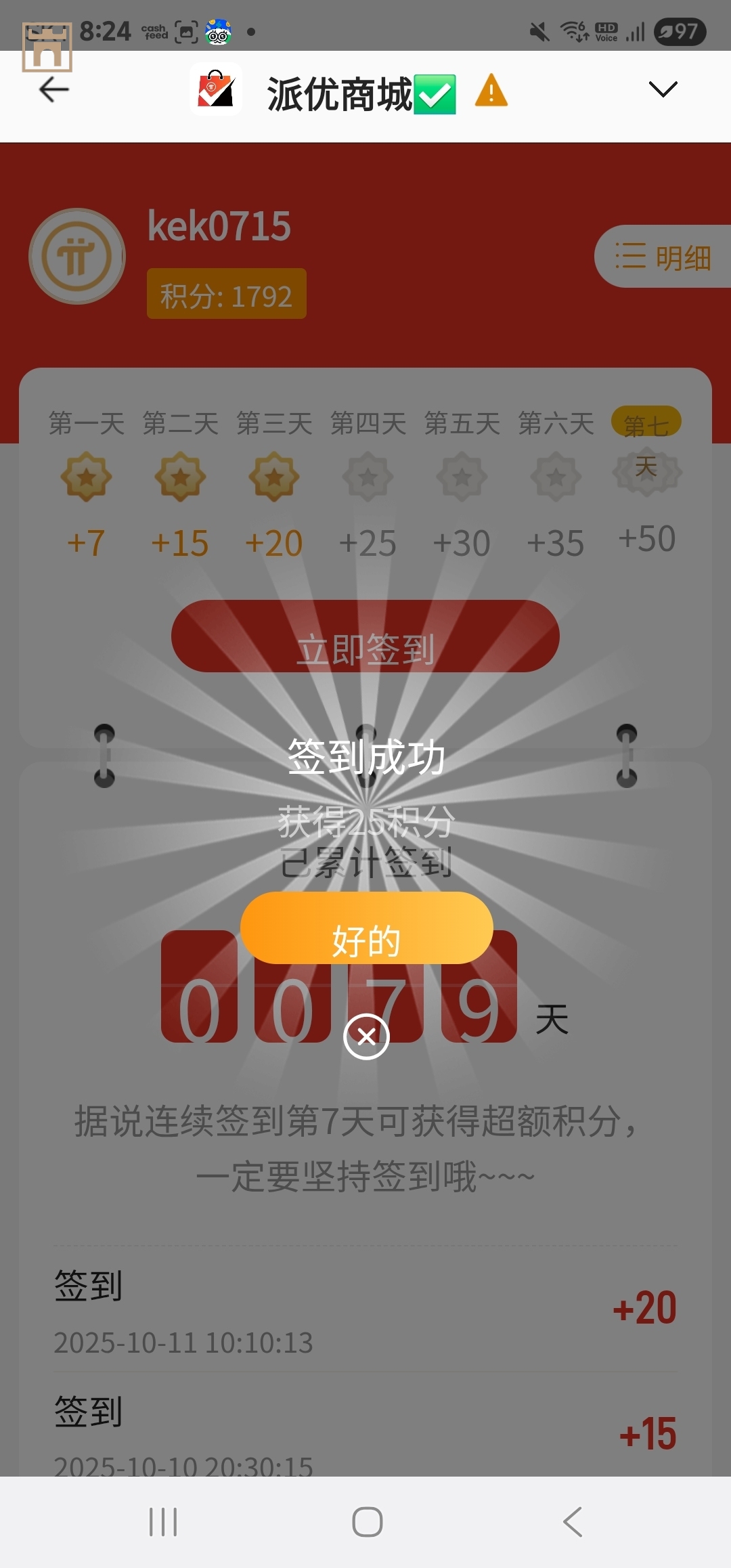Image resolution: width=731 pixels, height=1568 pixels.
Task: Open the system recent apps view
Action: click(x=163, y=1522)
